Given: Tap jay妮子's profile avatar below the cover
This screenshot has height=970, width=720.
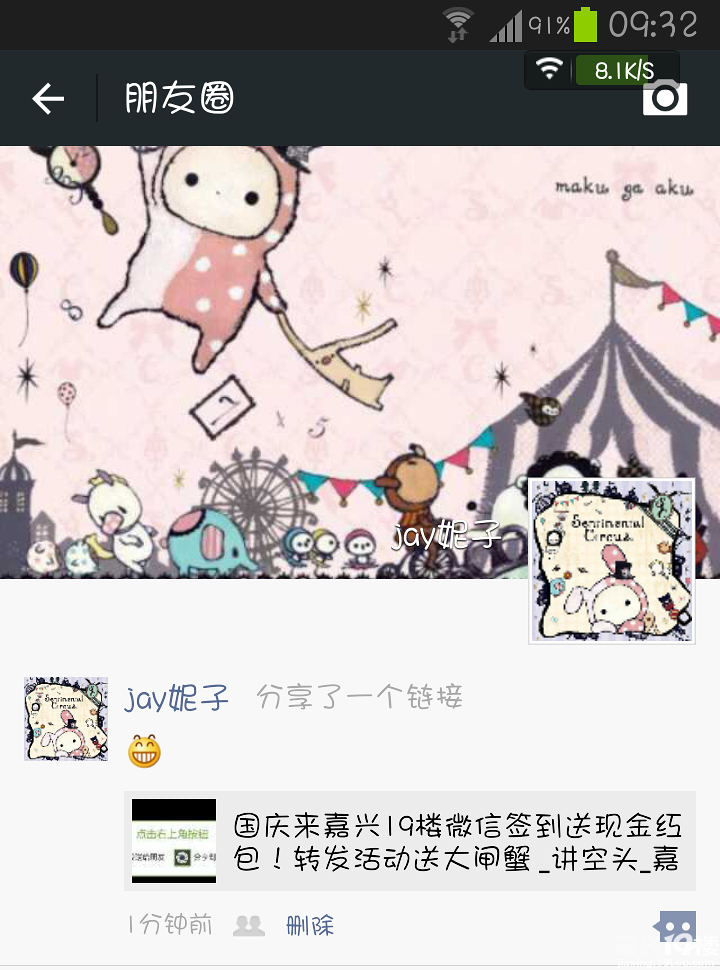Looking at the screenshot, I should point(65,717).
